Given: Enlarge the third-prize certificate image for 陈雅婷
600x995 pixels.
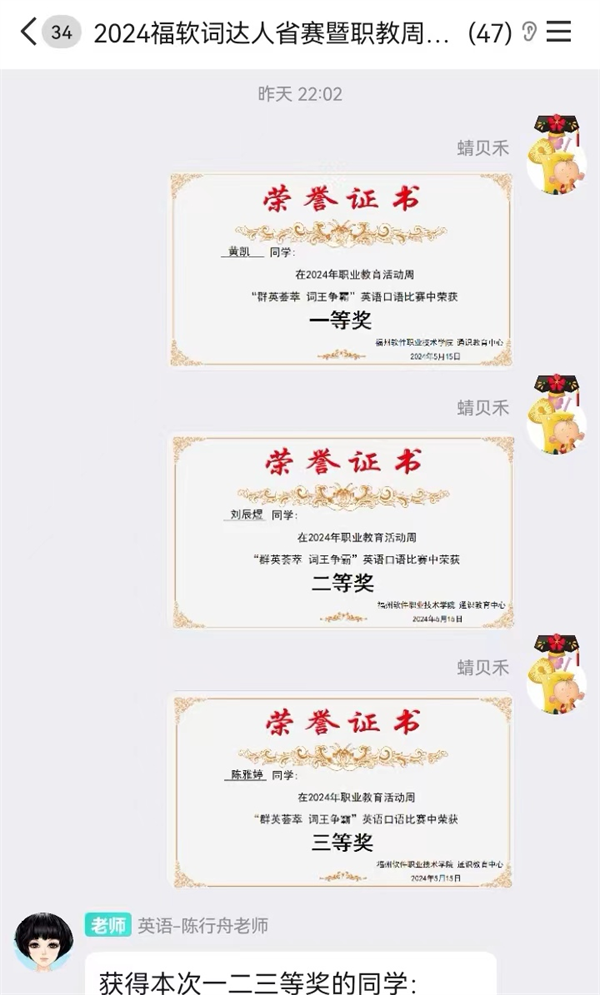Looking at the screenshot, I should (340, 790).
